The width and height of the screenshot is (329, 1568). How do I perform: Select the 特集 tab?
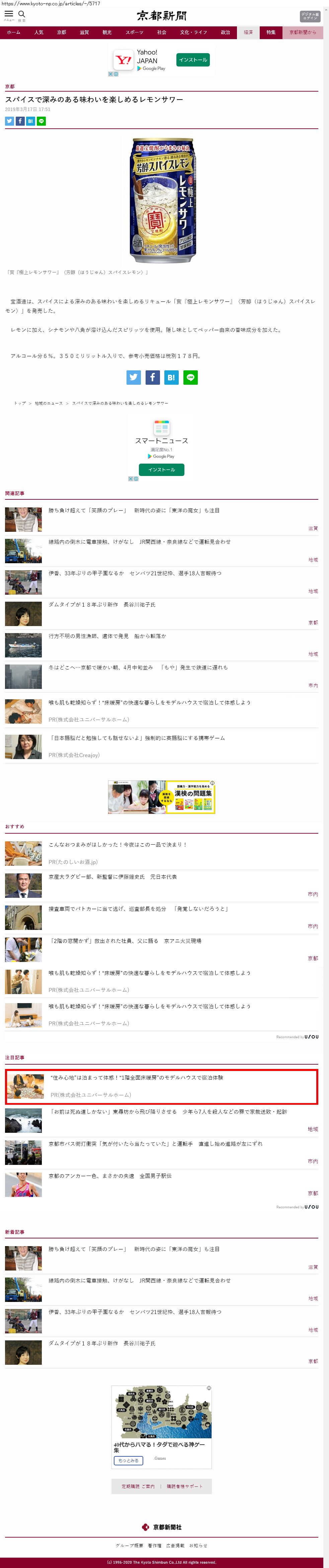pyautogui.click(x=271, y=32)
